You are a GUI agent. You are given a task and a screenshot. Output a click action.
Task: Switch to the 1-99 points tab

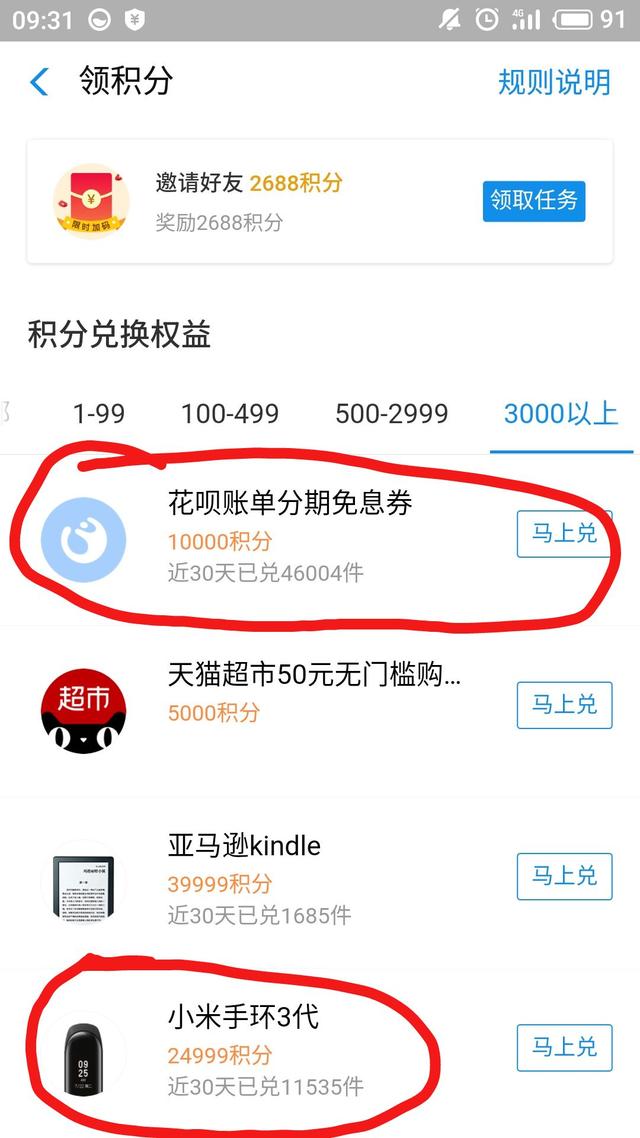(x=99, y=413)
